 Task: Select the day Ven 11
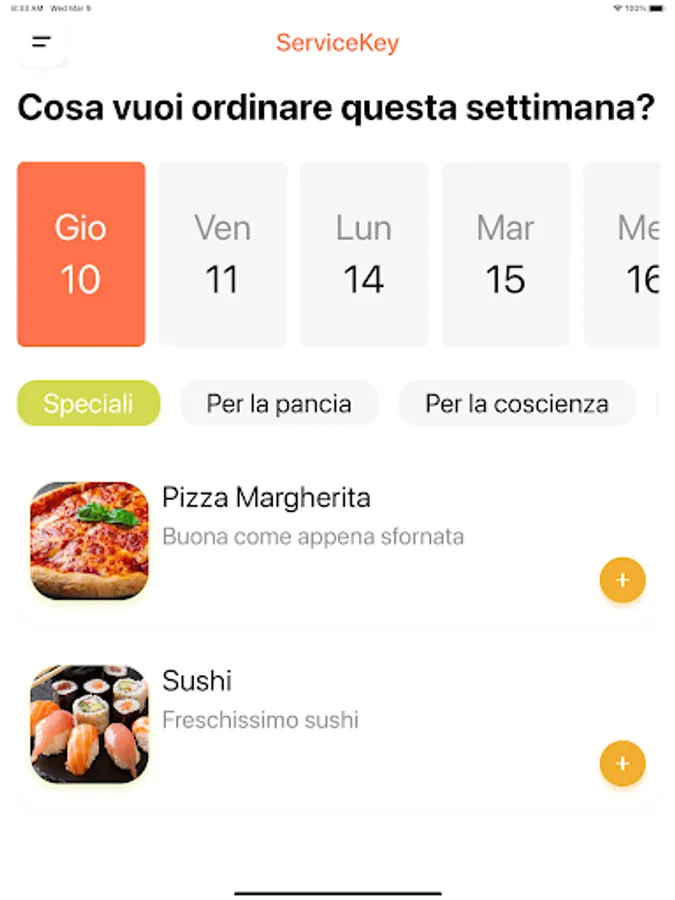click(222, 254)
